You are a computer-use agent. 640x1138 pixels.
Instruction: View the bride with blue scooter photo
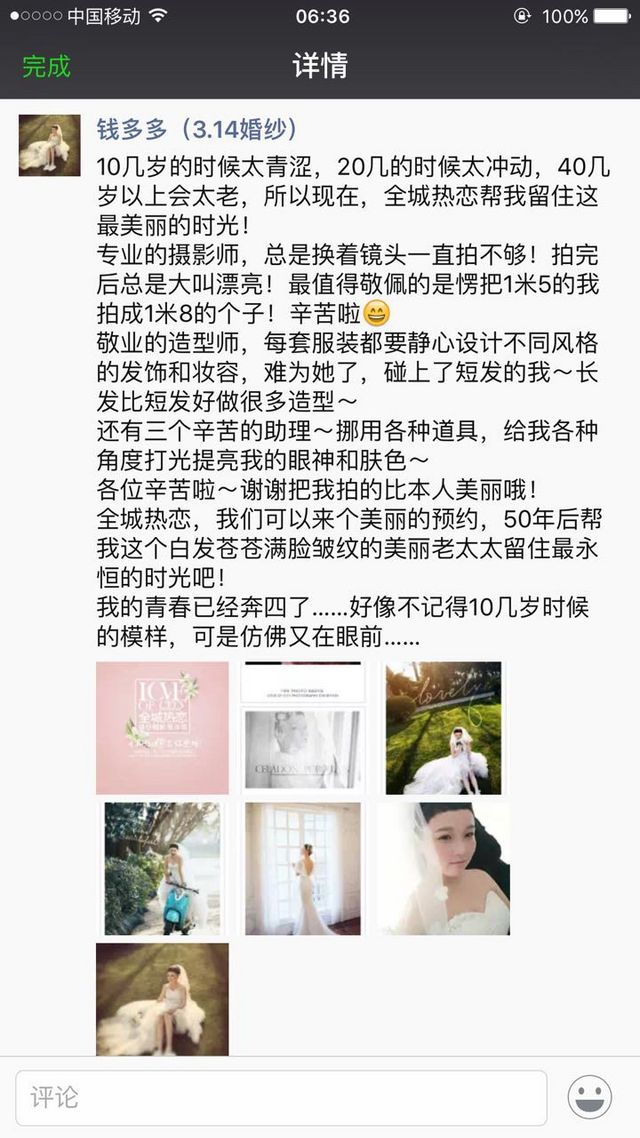(x=163, y=869)
